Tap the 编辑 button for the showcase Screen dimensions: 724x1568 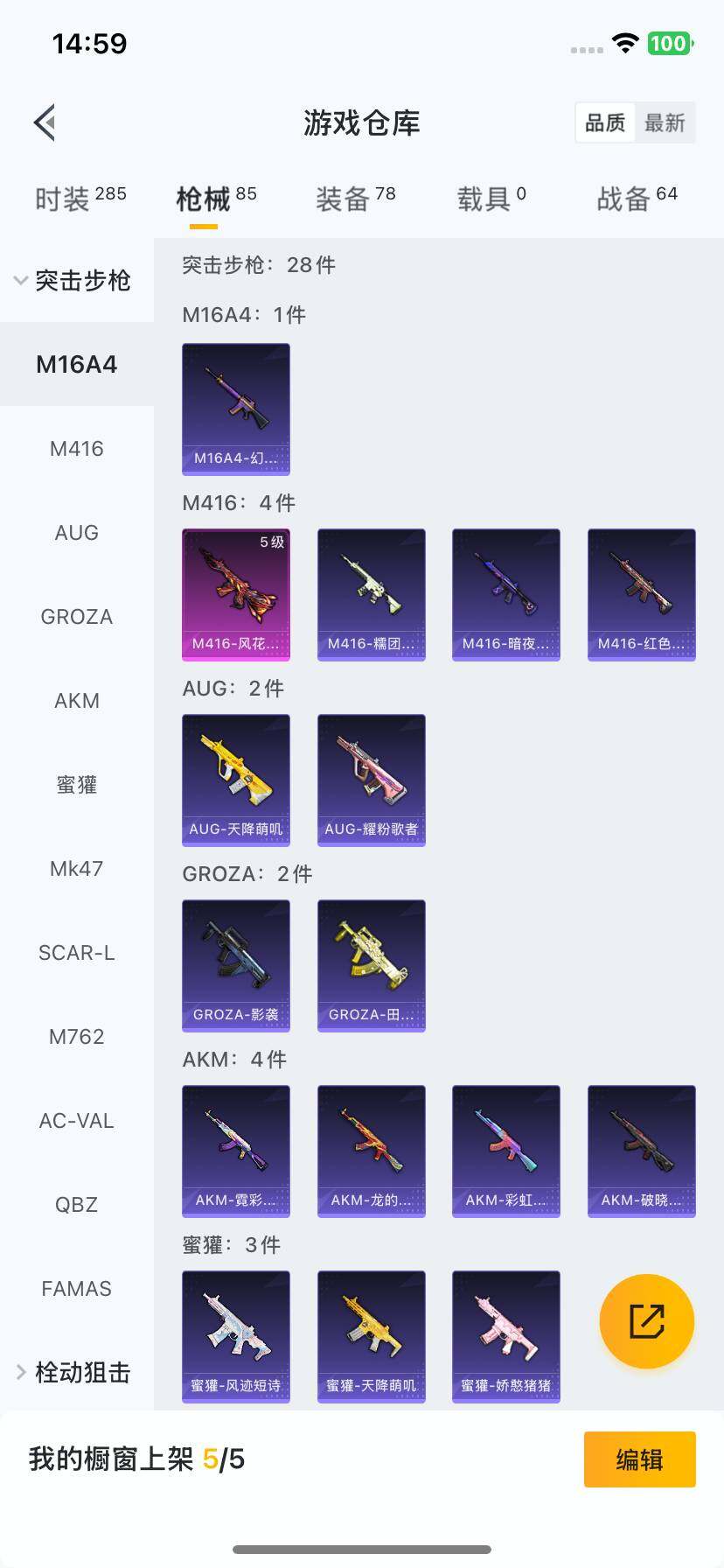click(x=639, y=1459)
